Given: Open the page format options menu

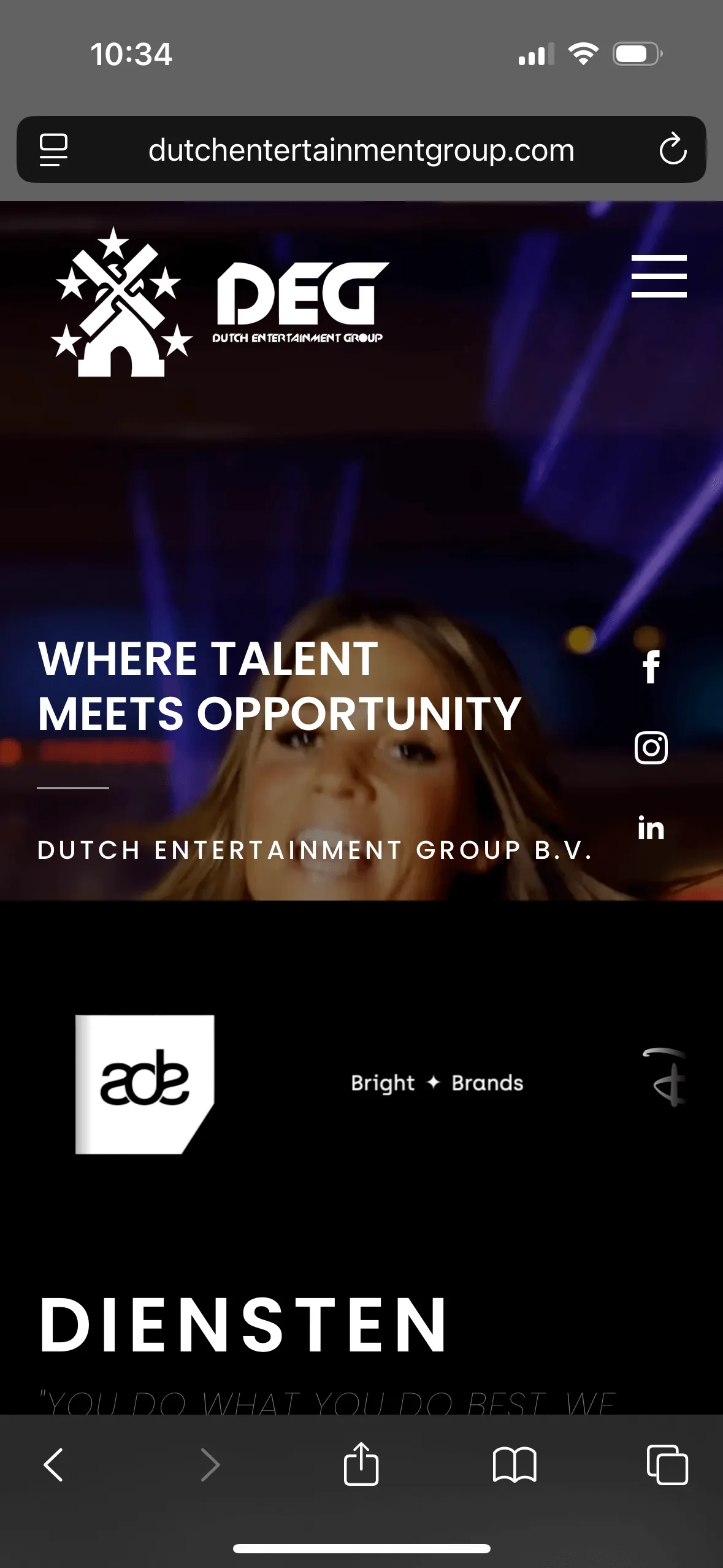Looking at the screenshot, I should pos(54,150).
